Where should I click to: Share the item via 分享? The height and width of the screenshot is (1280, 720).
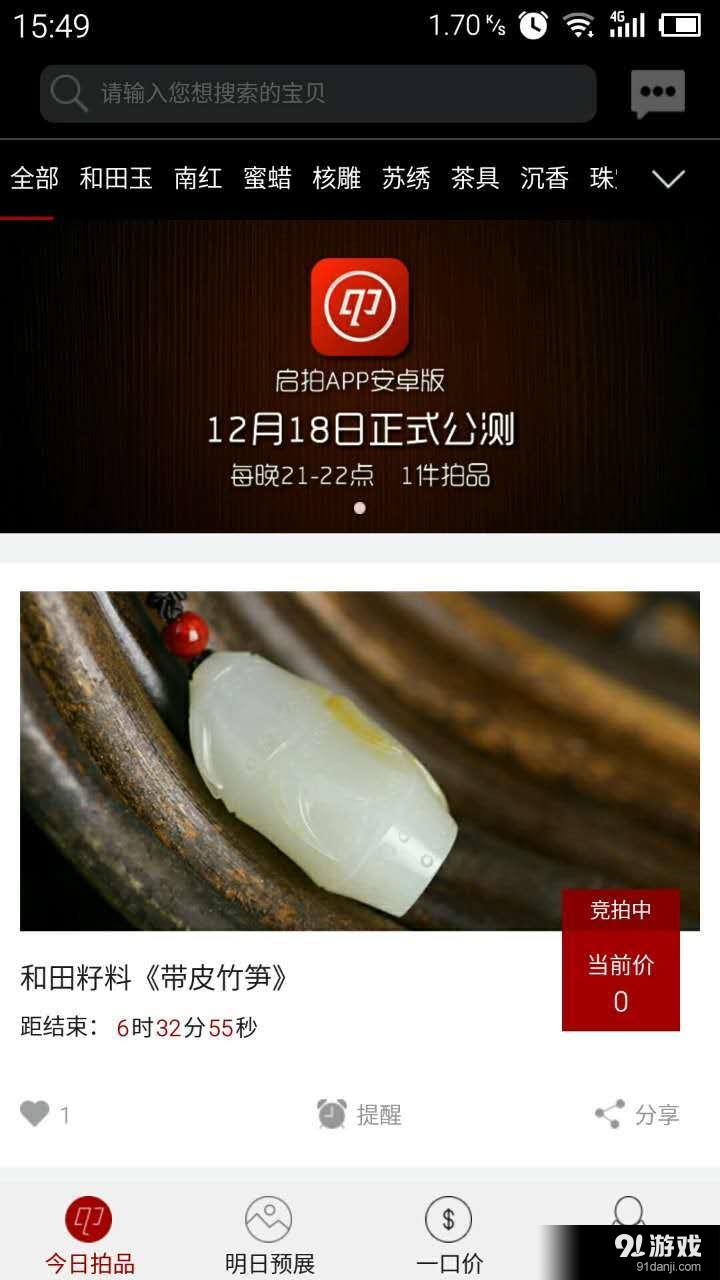(638, 1114)
